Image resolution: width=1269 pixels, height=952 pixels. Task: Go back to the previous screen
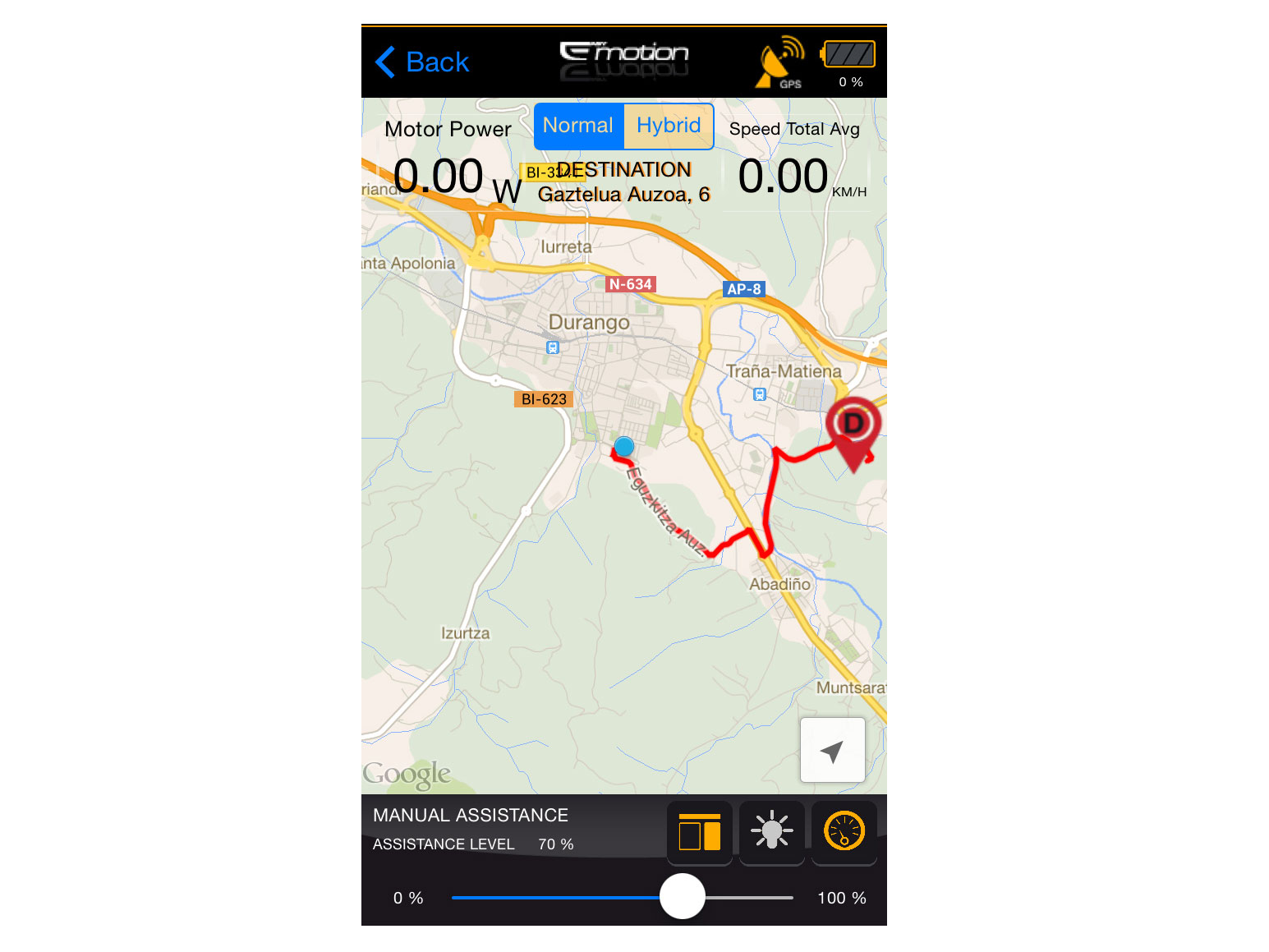pyautogui.click(x=422, y=62)
